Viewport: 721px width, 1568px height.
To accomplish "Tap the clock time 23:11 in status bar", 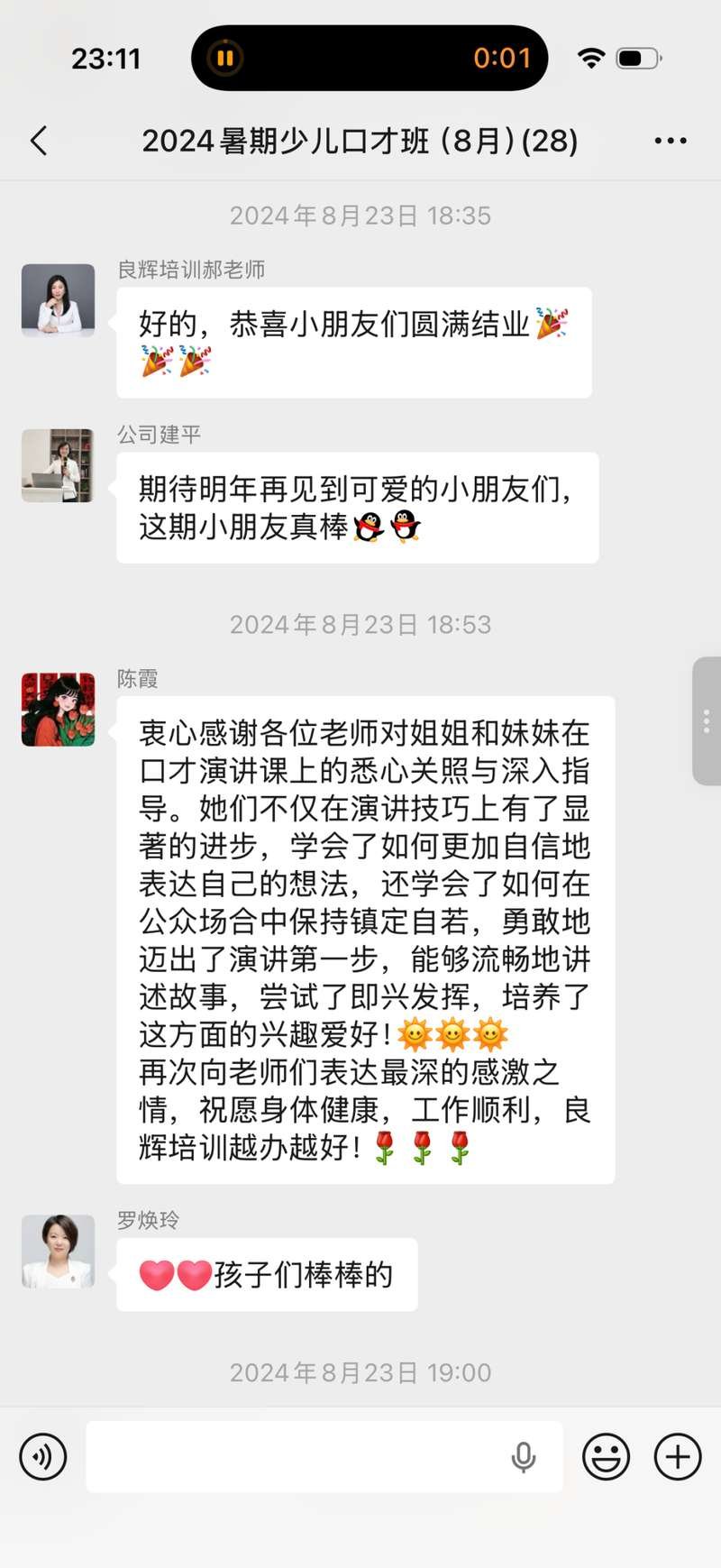I will coord(105,57).
